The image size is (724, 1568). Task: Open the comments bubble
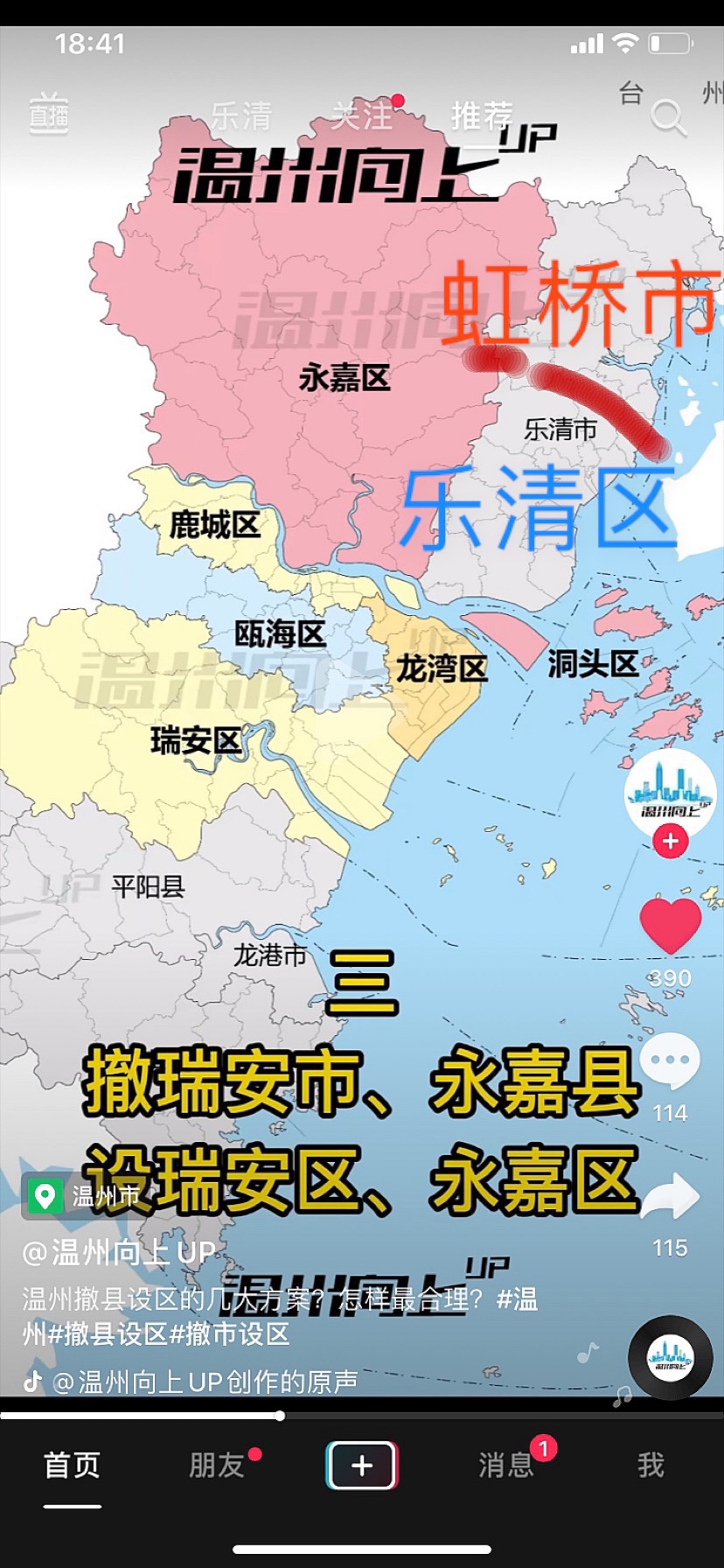670,1060
